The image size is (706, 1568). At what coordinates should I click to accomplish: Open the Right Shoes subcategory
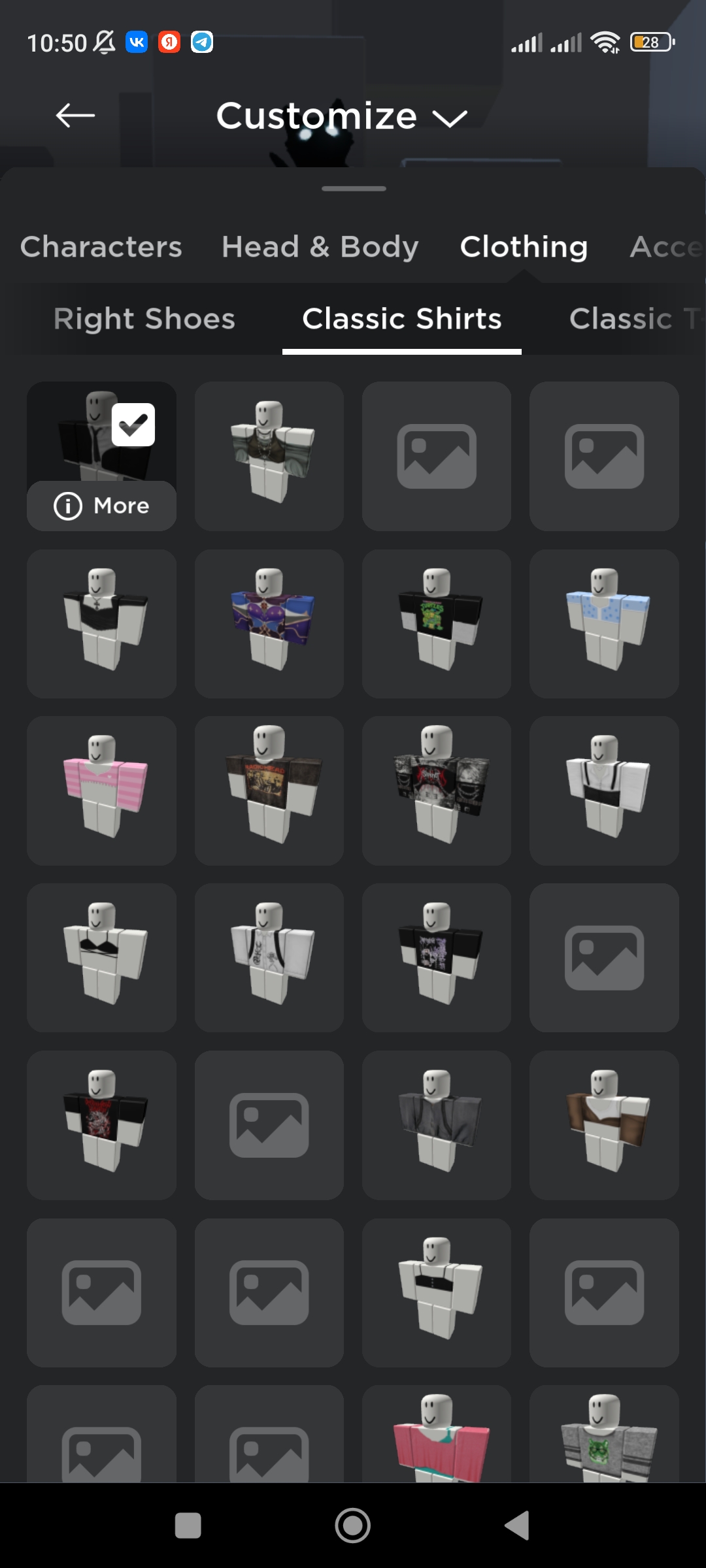[x=144, y=319]
